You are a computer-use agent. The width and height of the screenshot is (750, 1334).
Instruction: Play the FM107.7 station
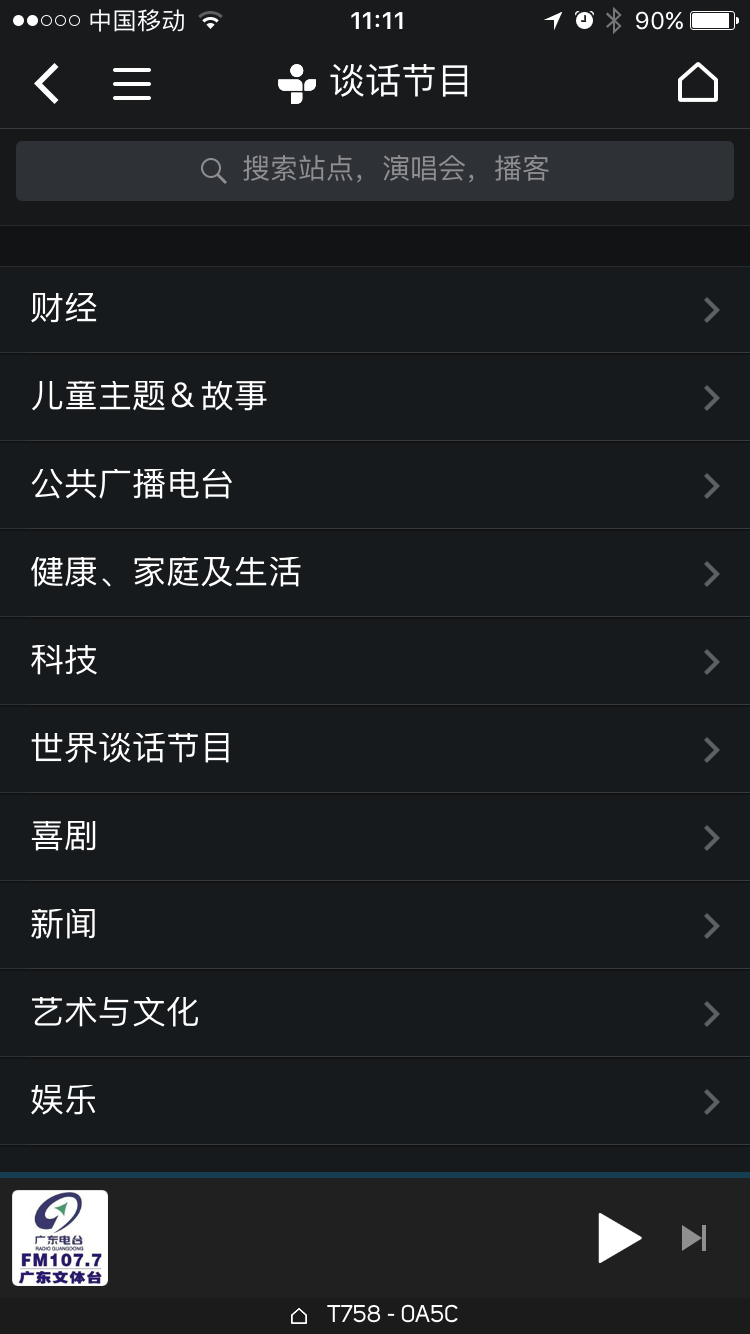pyautogui.click(x=619, y=1238)
